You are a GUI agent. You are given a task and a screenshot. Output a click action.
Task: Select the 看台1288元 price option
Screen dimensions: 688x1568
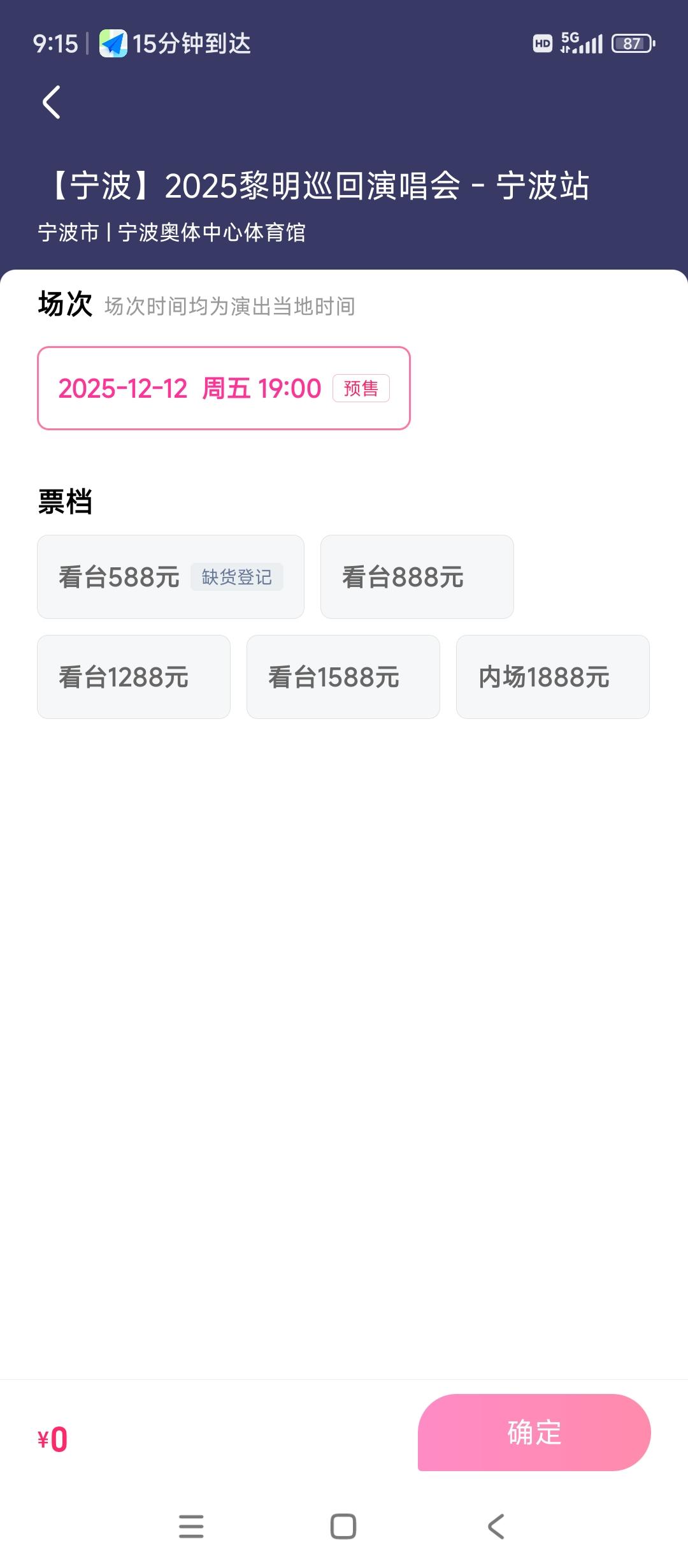134,677
